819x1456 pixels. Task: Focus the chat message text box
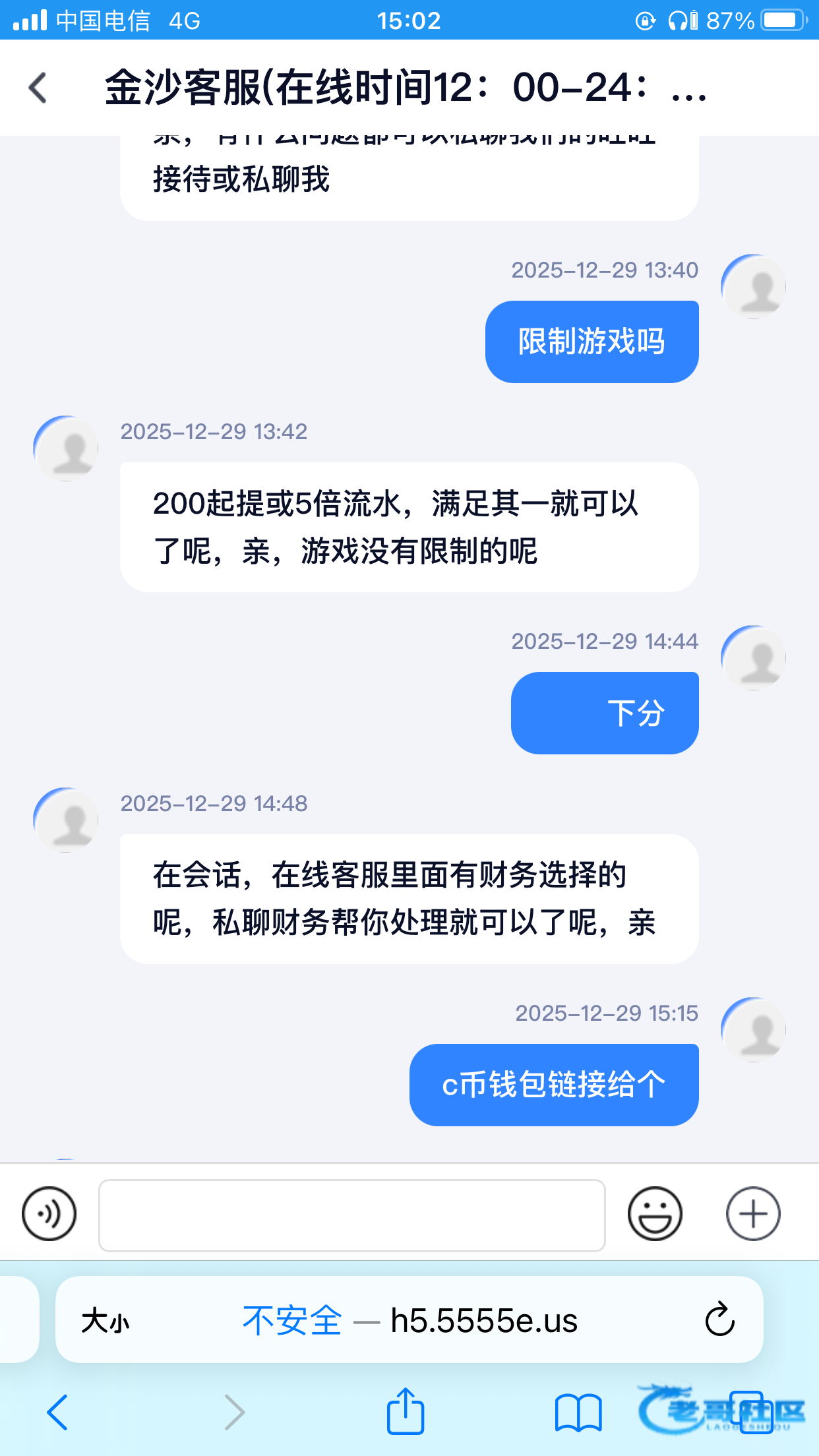pyautogui.click(x=351, y=1215)
